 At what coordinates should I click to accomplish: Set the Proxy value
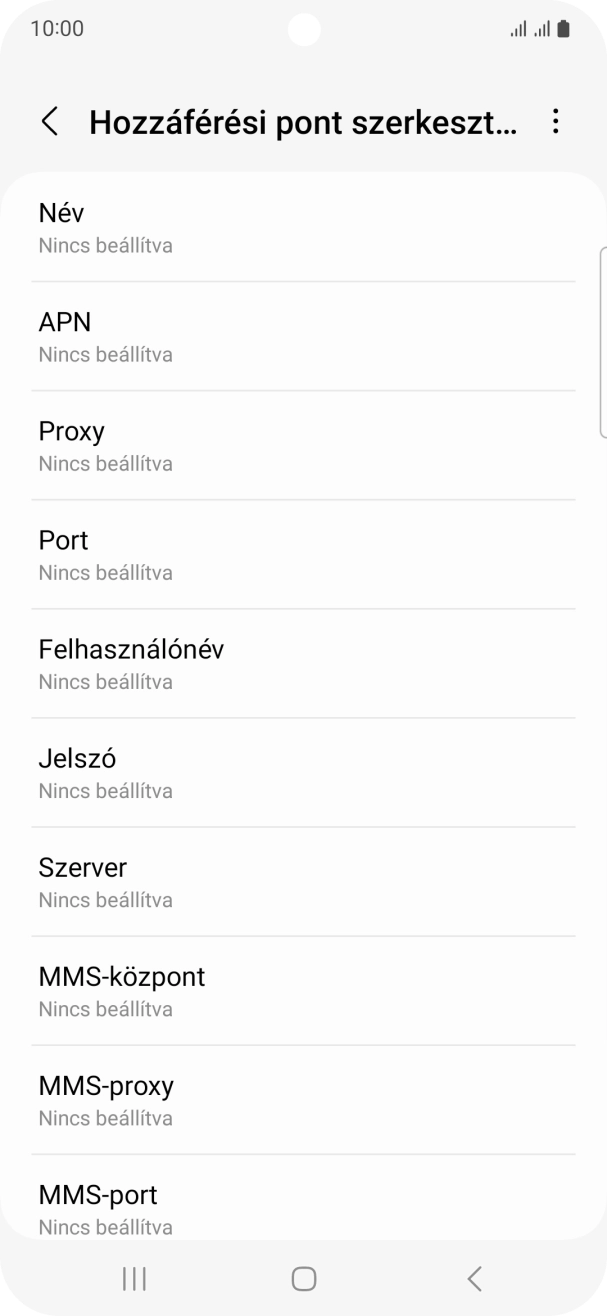303,446
